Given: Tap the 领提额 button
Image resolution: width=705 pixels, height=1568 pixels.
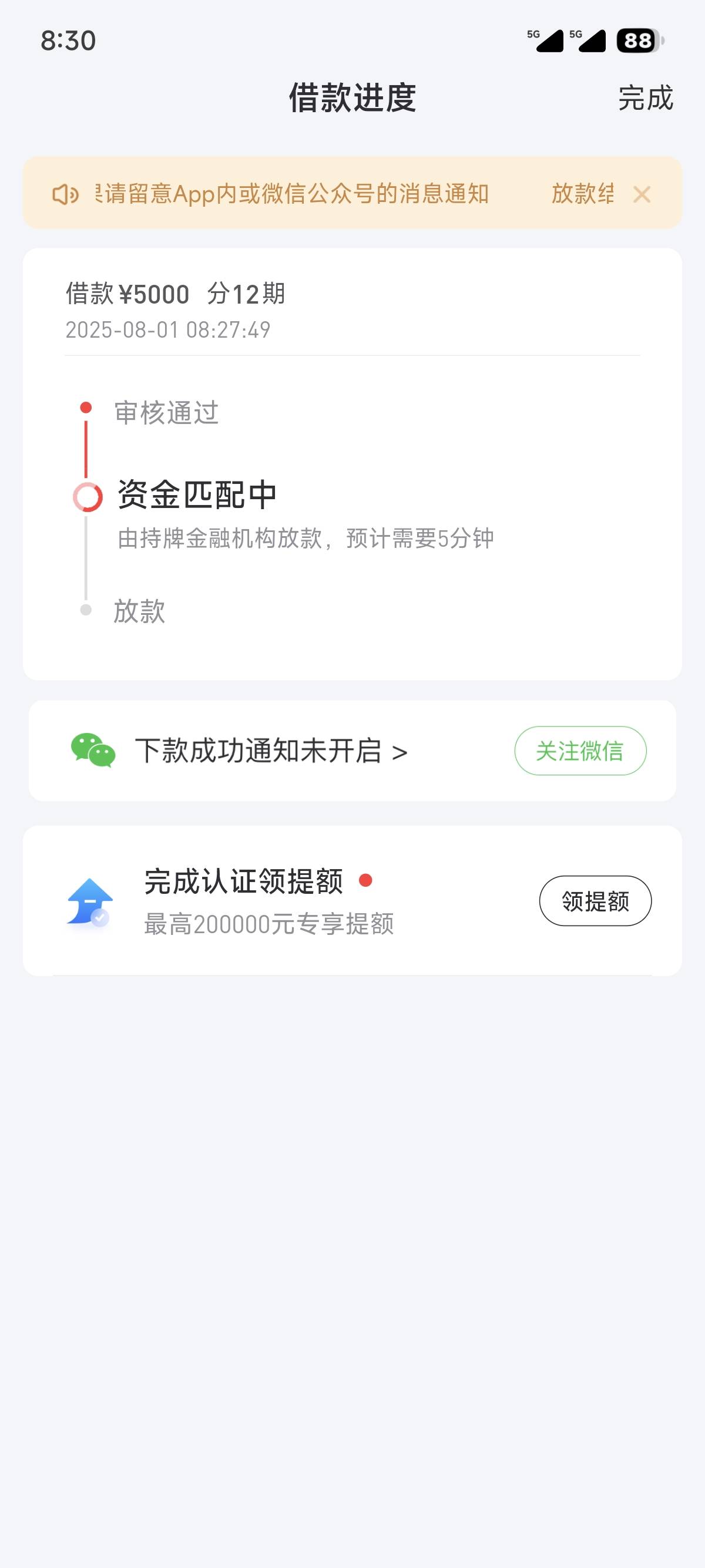Looking at the screenshot, I should pos(595,901).
